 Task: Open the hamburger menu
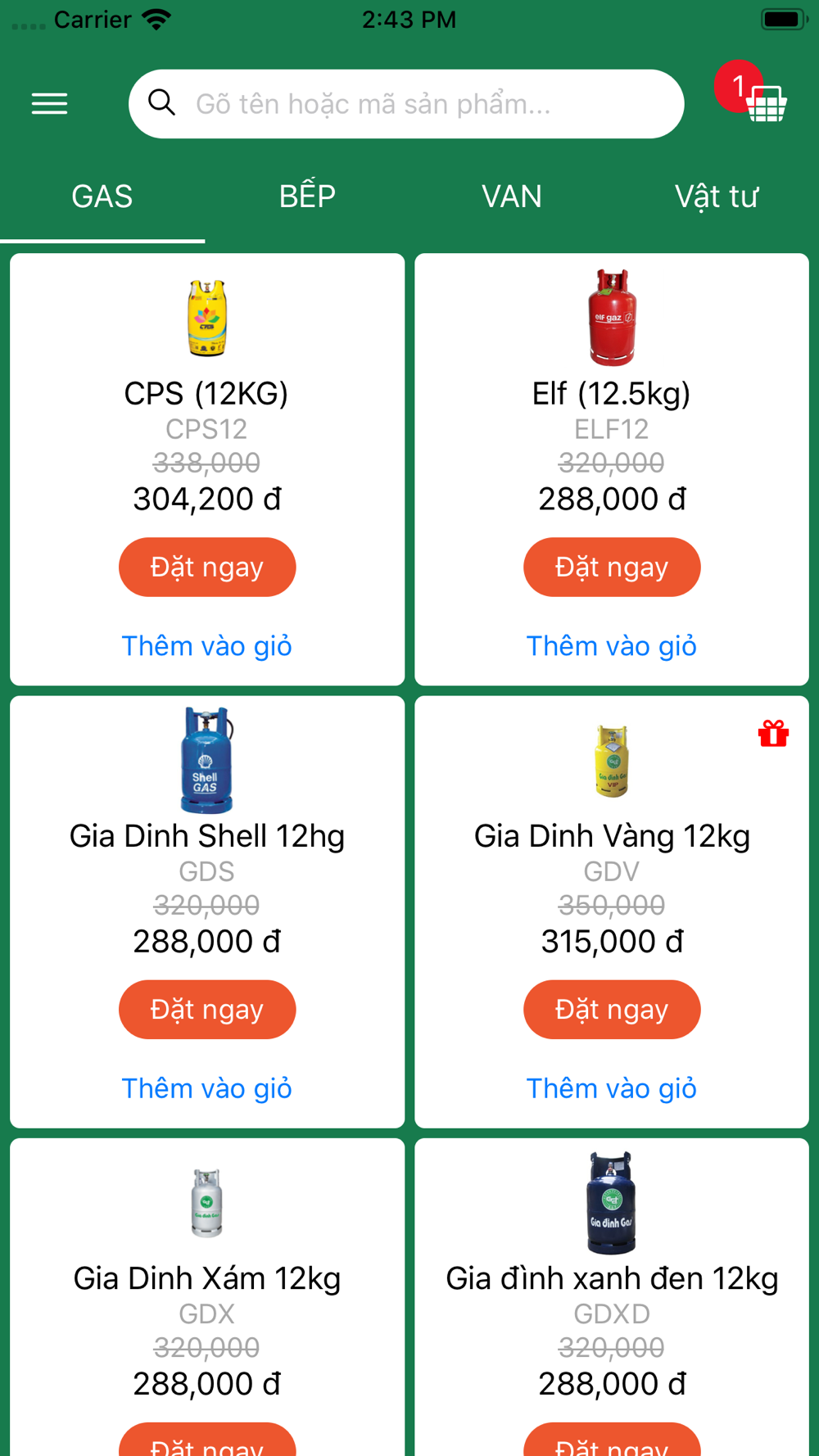49,104
